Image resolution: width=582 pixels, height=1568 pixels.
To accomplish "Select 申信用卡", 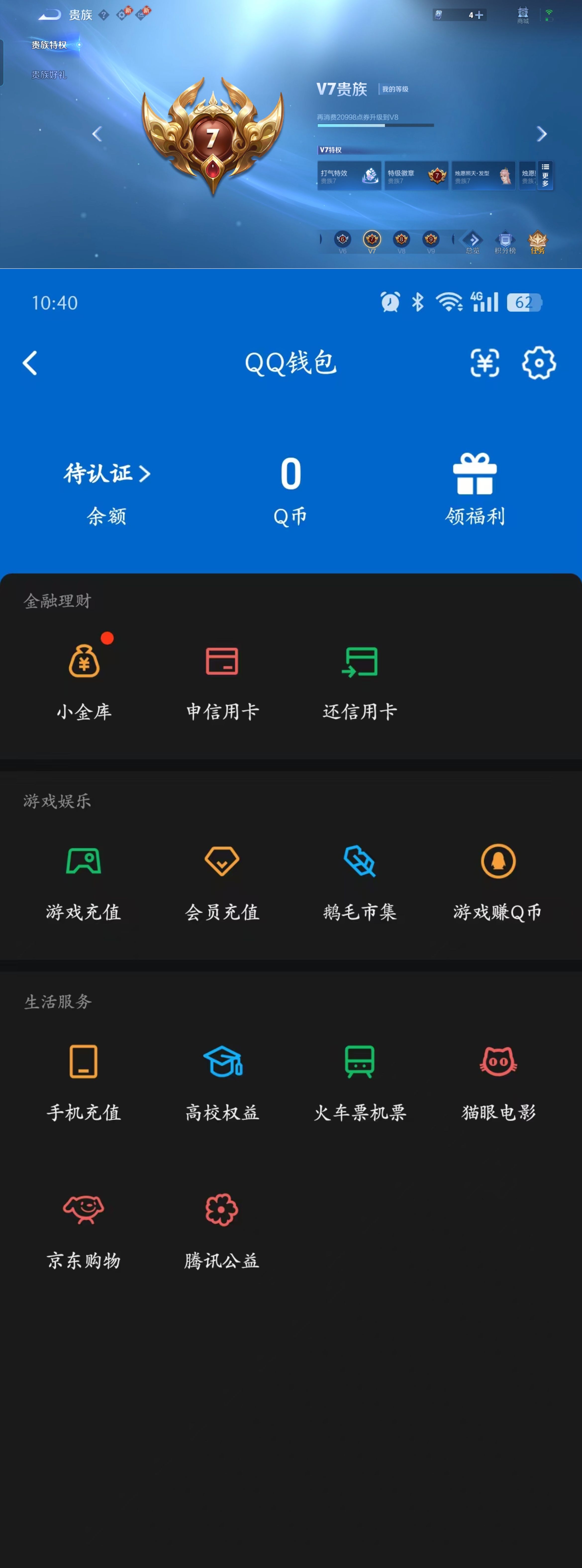I will click(x=222, y=682).
